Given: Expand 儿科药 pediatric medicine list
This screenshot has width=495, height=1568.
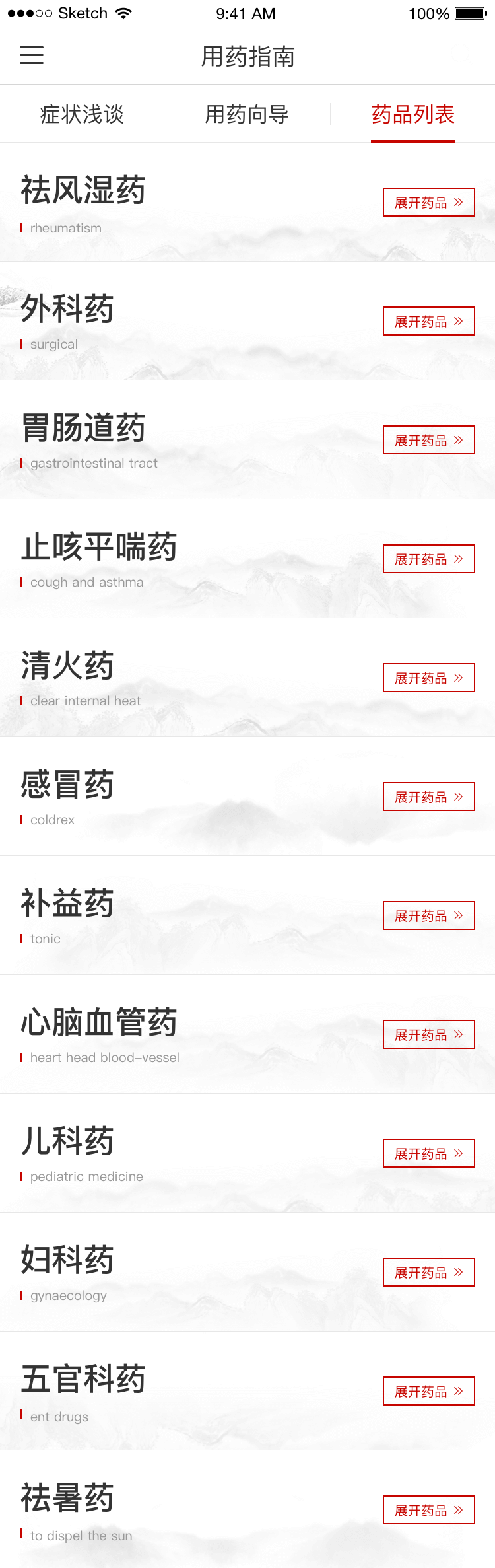Looking at the screenshot, I should (x=429, y=1153).
